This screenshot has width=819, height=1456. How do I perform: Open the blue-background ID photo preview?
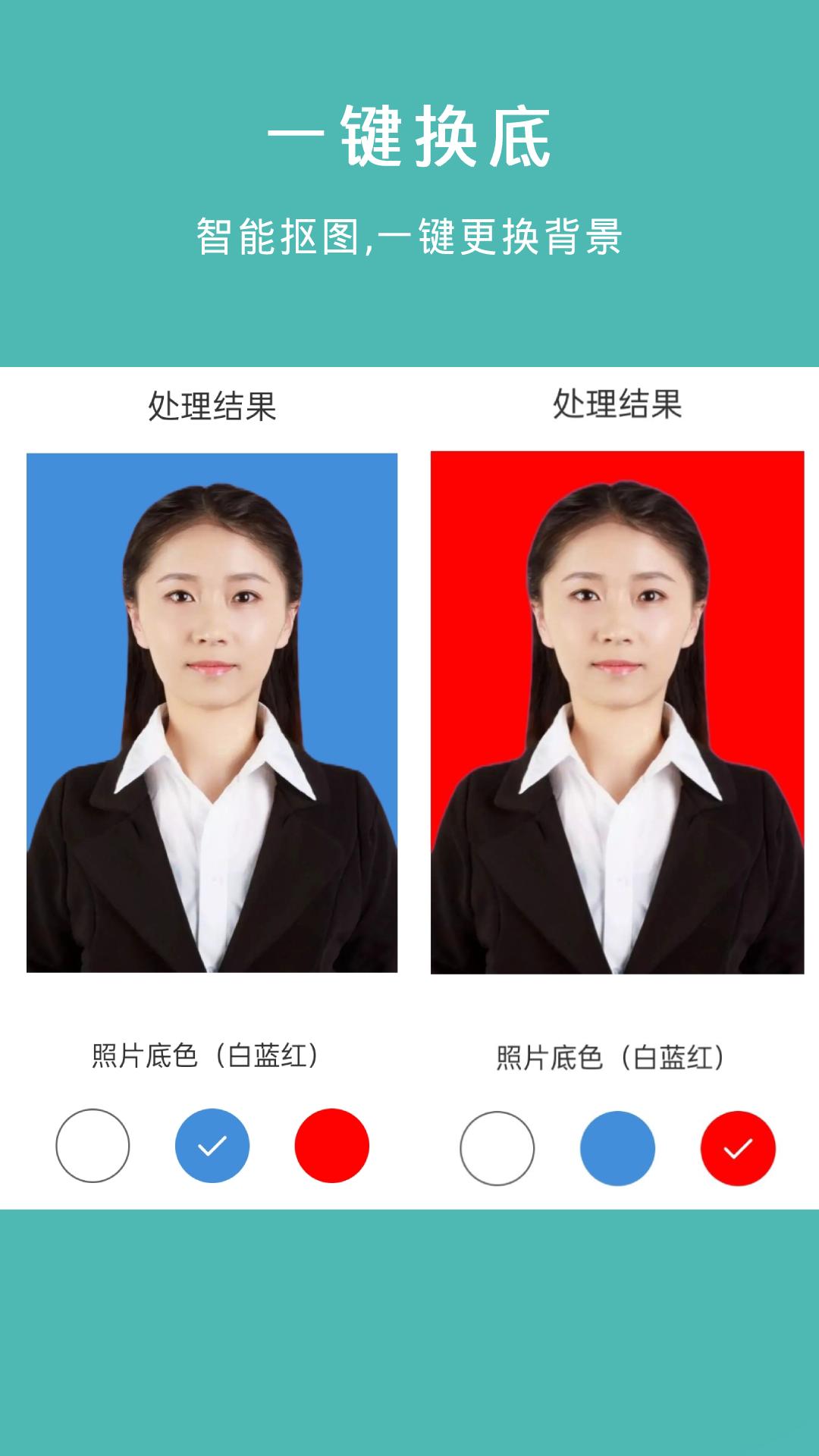point(211,713)
